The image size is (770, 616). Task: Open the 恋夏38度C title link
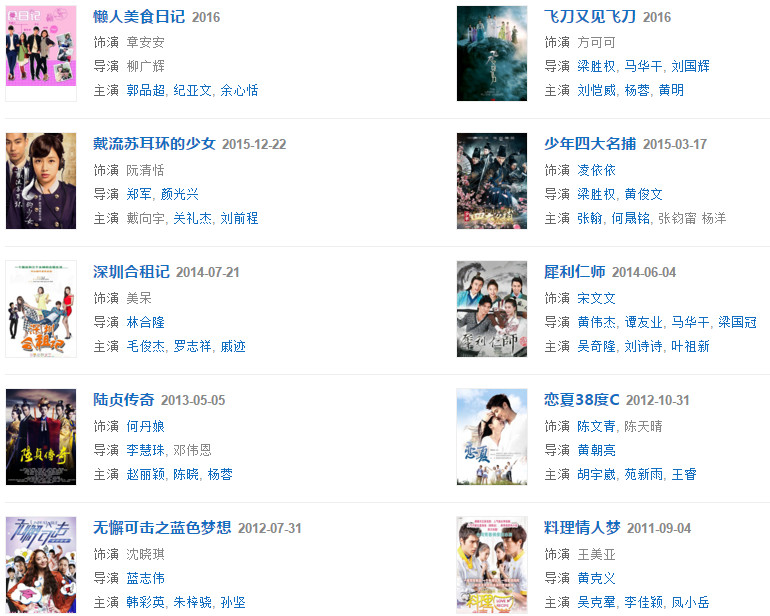[x=582, y=400]
